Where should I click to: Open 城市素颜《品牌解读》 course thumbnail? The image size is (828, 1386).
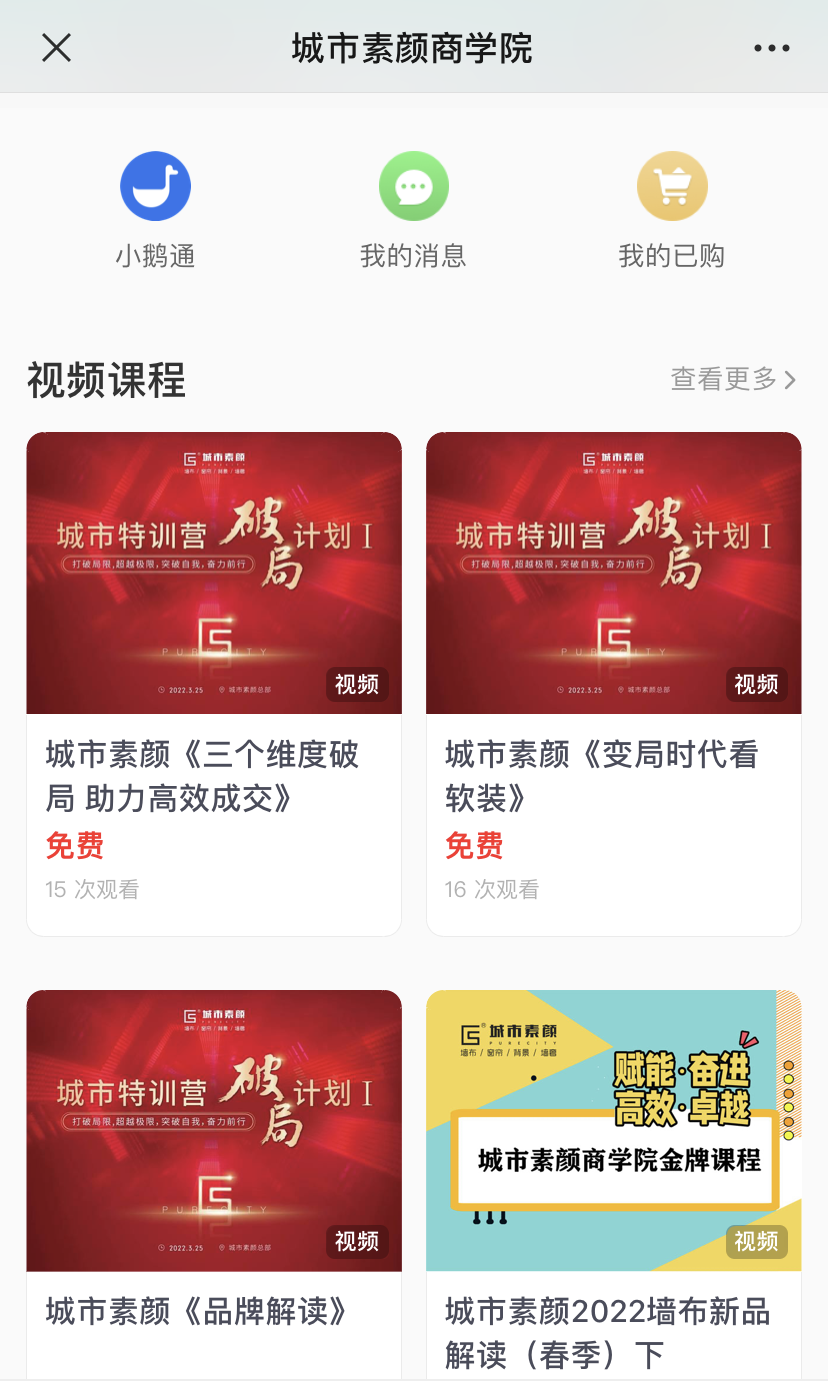click(213, 1130)
